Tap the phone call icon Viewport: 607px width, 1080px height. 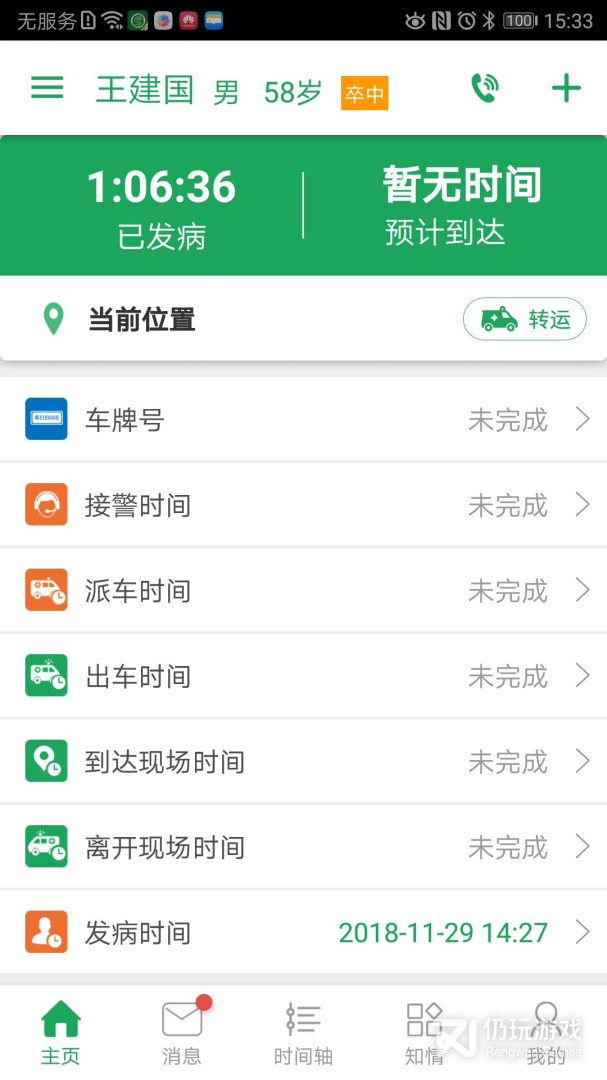point(485,89)
